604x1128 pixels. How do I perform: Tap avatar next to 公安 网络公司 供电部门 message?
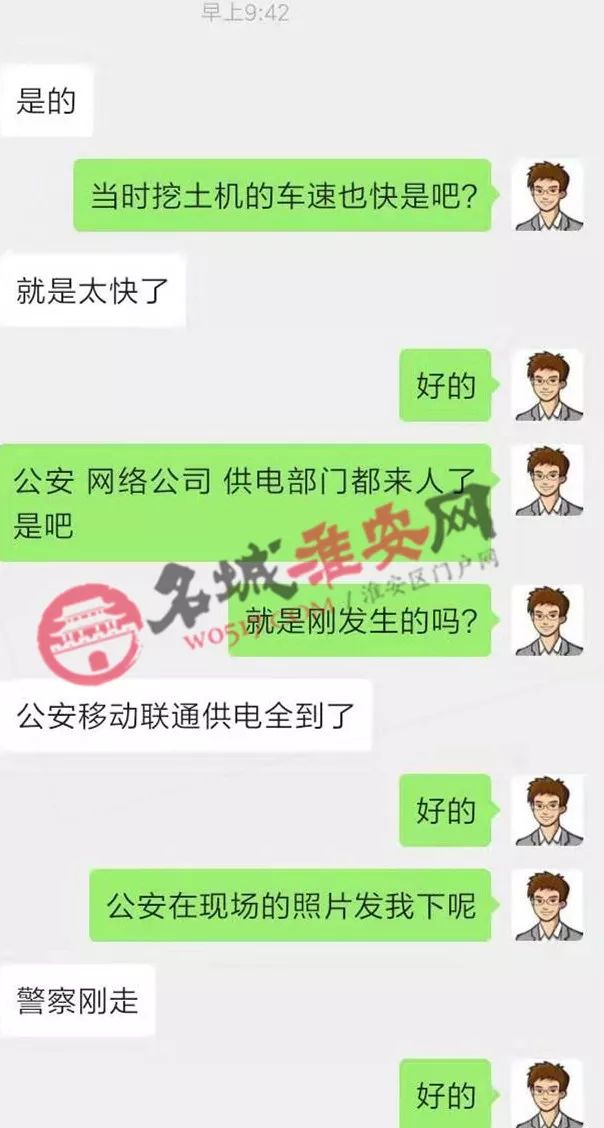coord(547,480)
